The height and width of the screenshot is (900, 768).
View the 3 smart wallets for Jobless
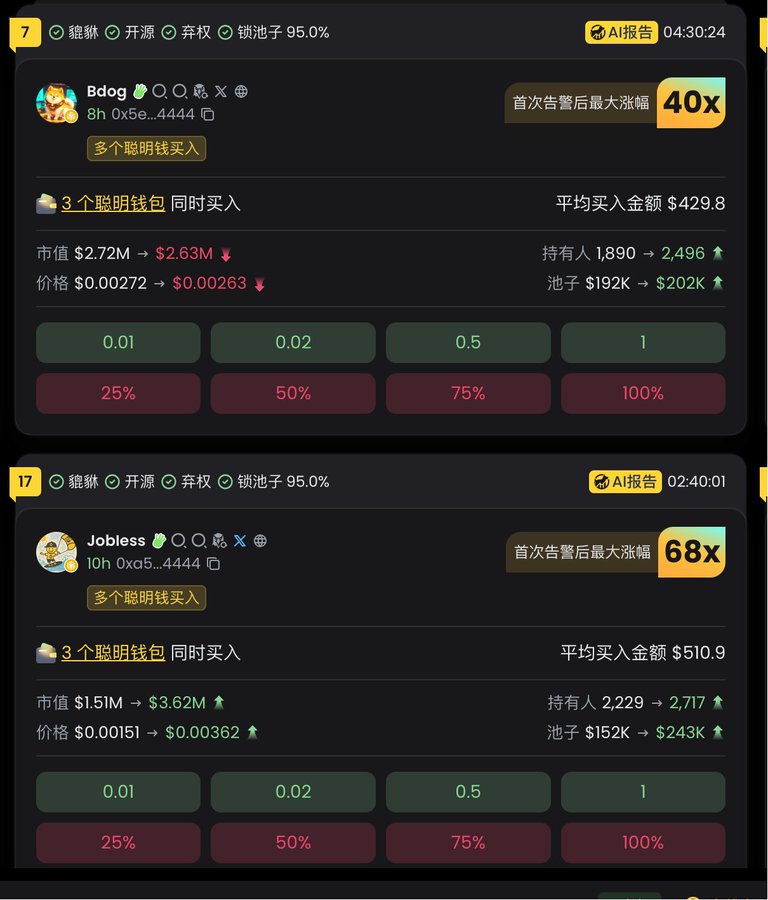(x=113, y=652)
